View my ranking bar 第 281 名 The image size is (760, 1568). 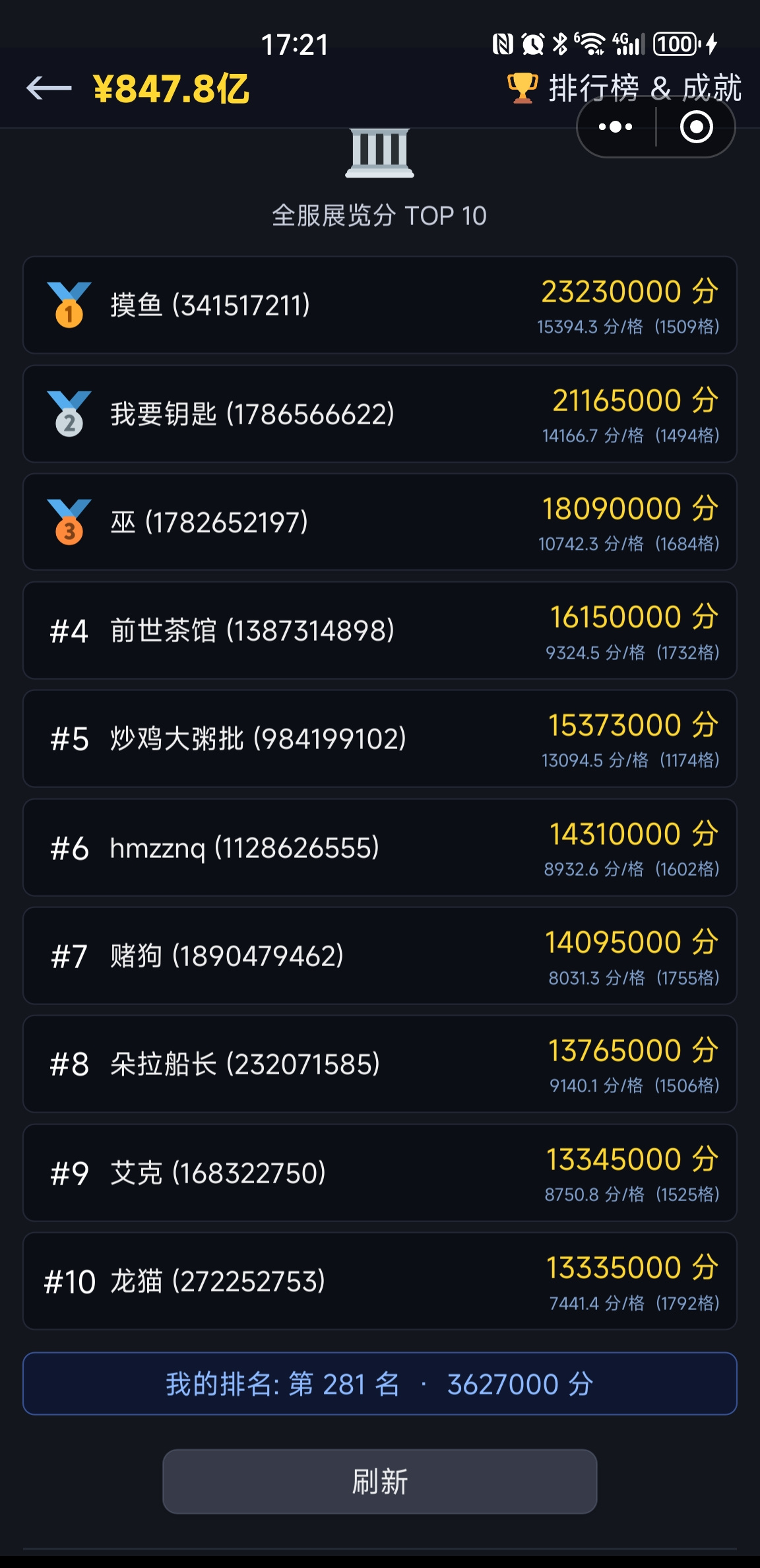click(380, 1384)
